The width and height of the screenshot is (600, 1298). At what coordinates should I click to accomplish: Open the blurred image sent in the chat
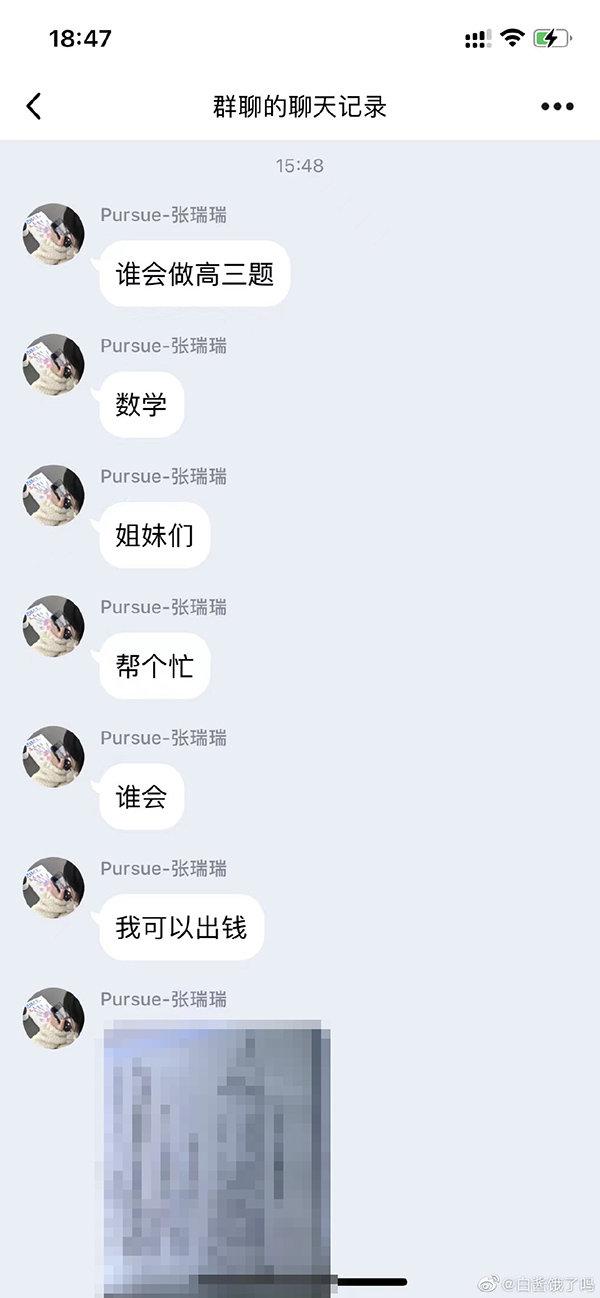point(217,1157)
